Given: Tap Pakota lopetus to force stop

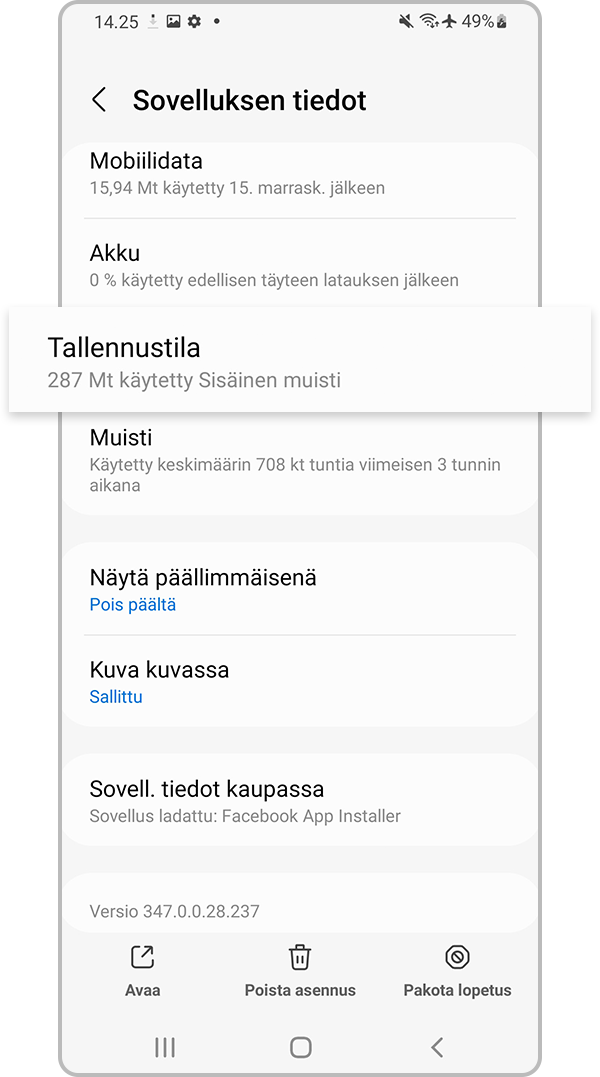Looking at the screenshot, I should coord(457,971).
